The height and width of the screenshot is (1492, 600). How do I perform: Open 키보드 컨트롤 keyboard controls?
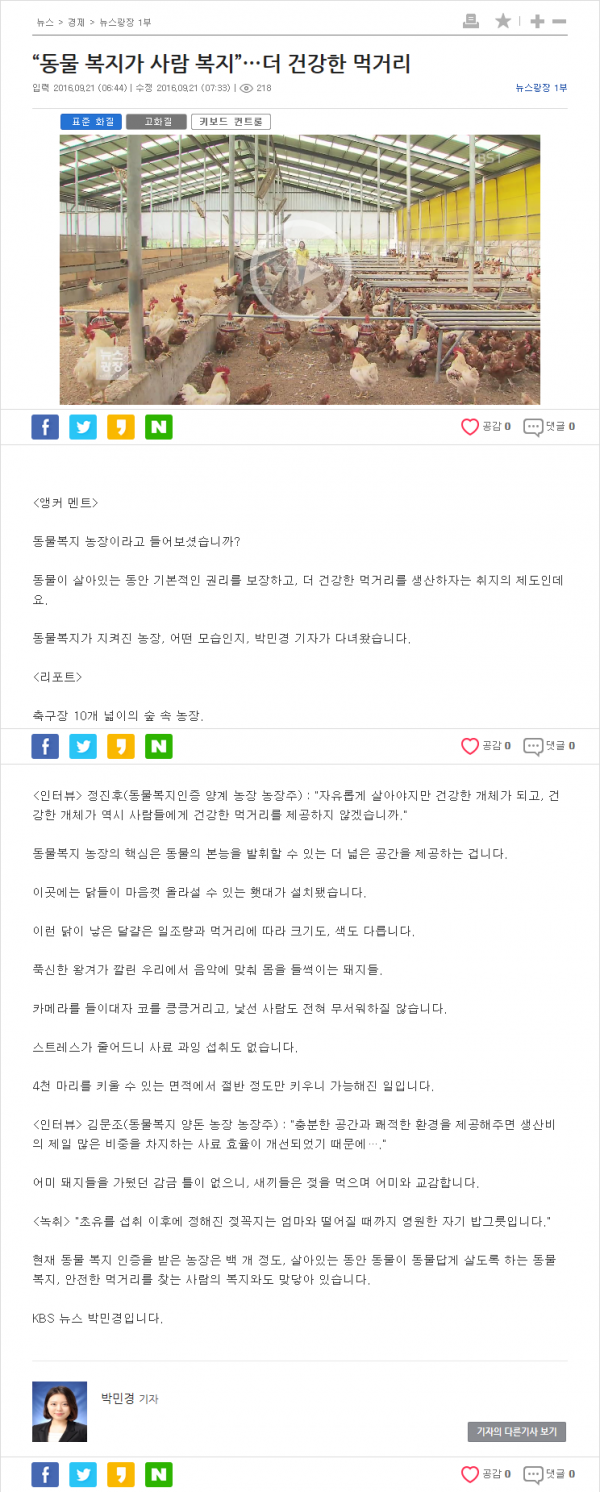coord(231,122)
